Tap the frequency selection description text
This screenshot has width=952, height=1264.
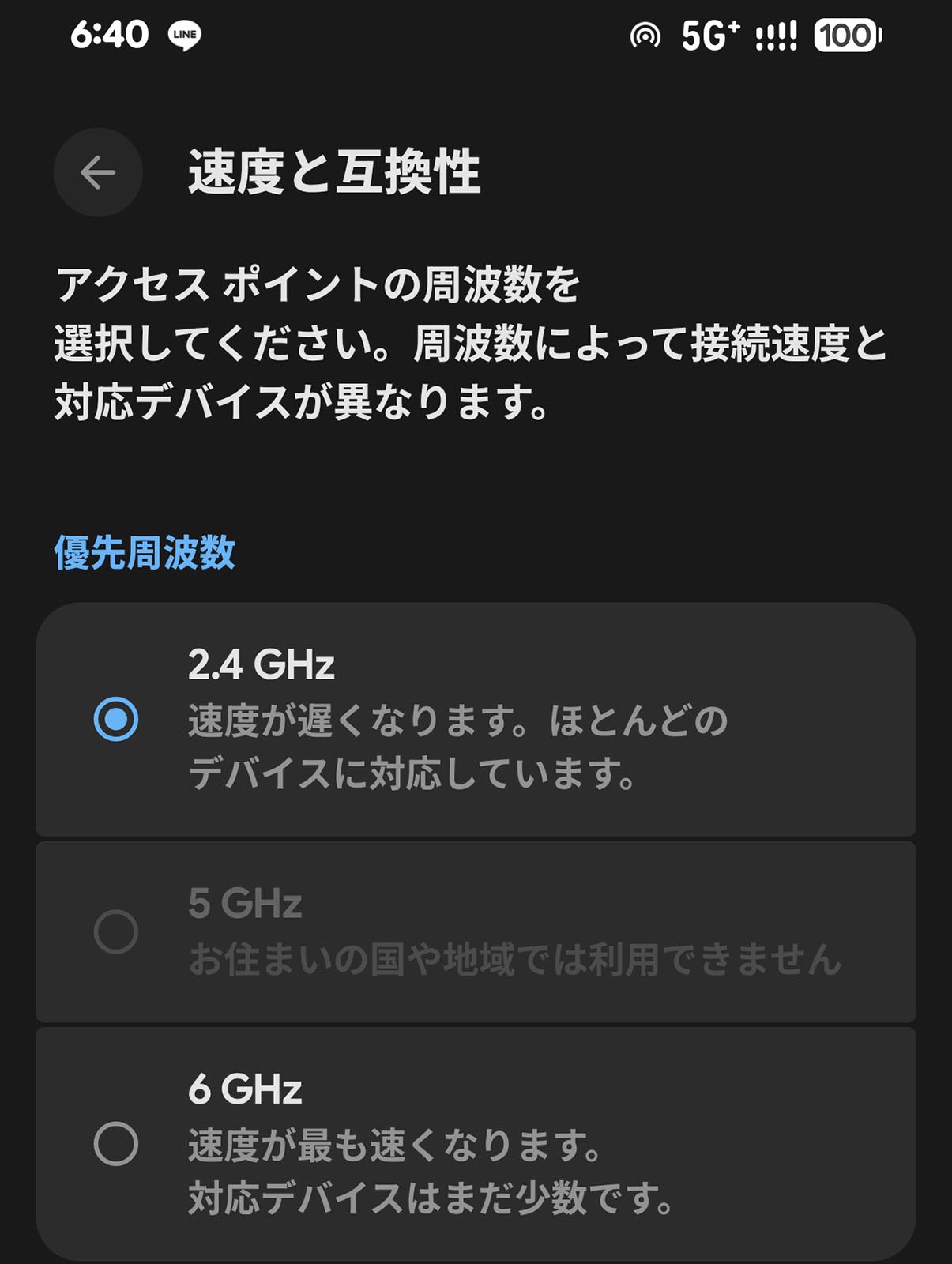pos(470,341)
